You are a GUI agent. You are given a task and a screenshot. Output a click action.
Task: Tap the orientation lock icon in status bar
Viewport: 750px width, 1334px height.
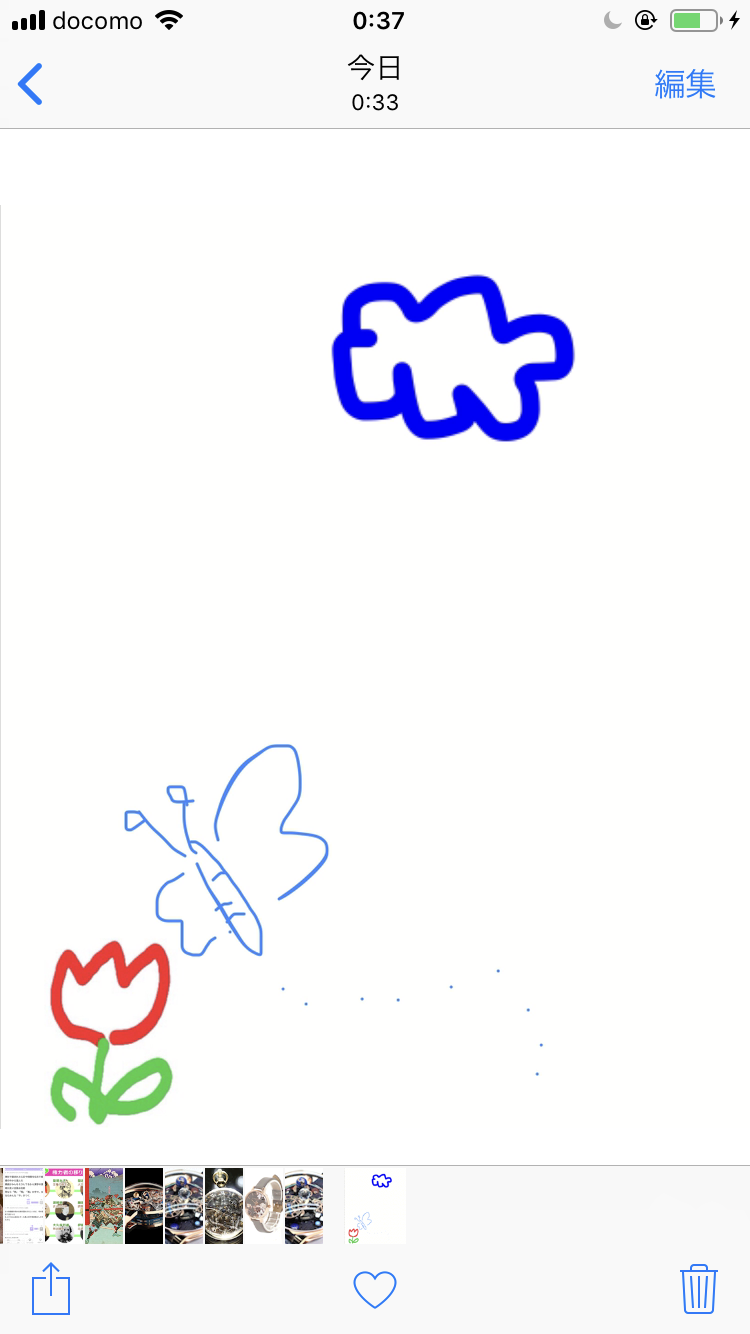[646, 18]
